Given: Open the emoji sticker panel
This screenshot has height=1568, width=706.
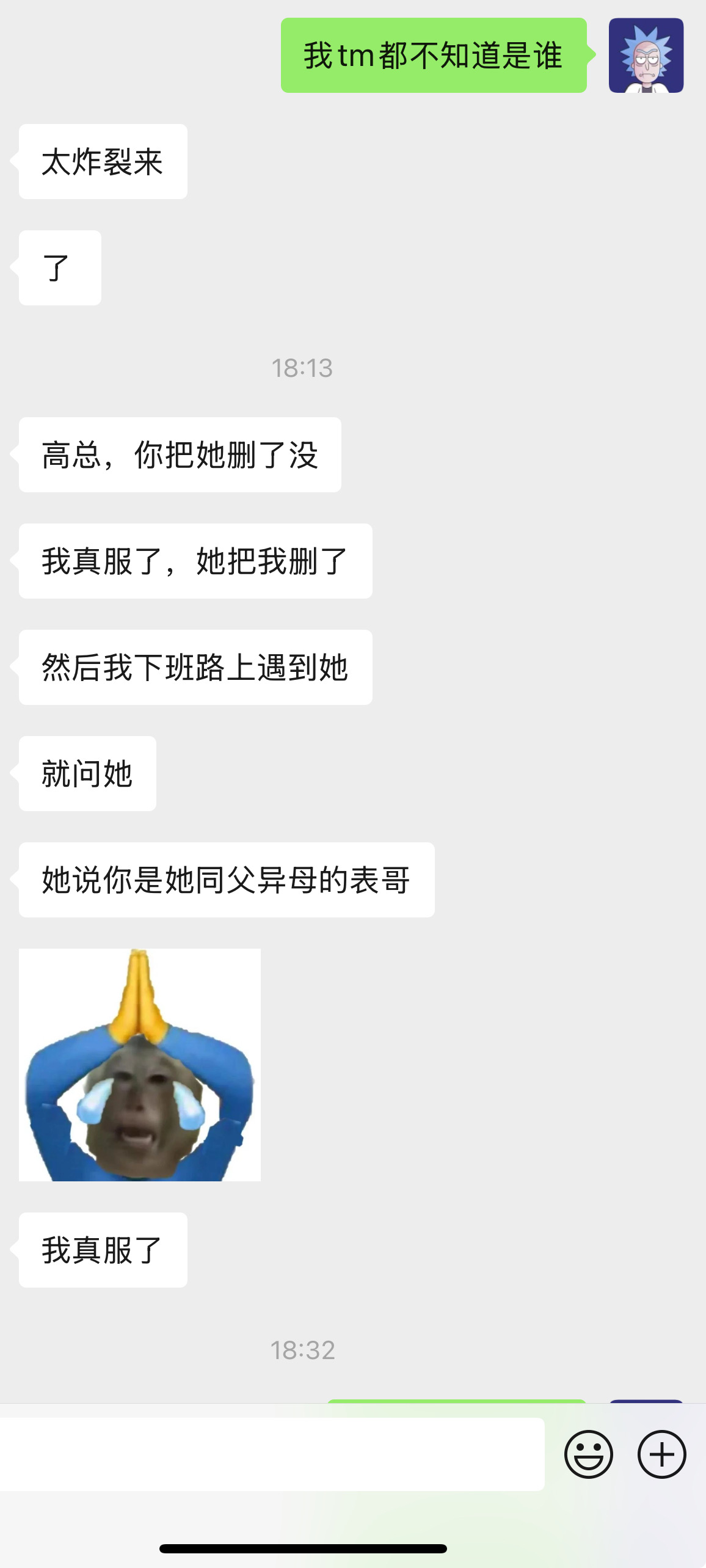Looking at the screenshot, I should (589, 1454).
